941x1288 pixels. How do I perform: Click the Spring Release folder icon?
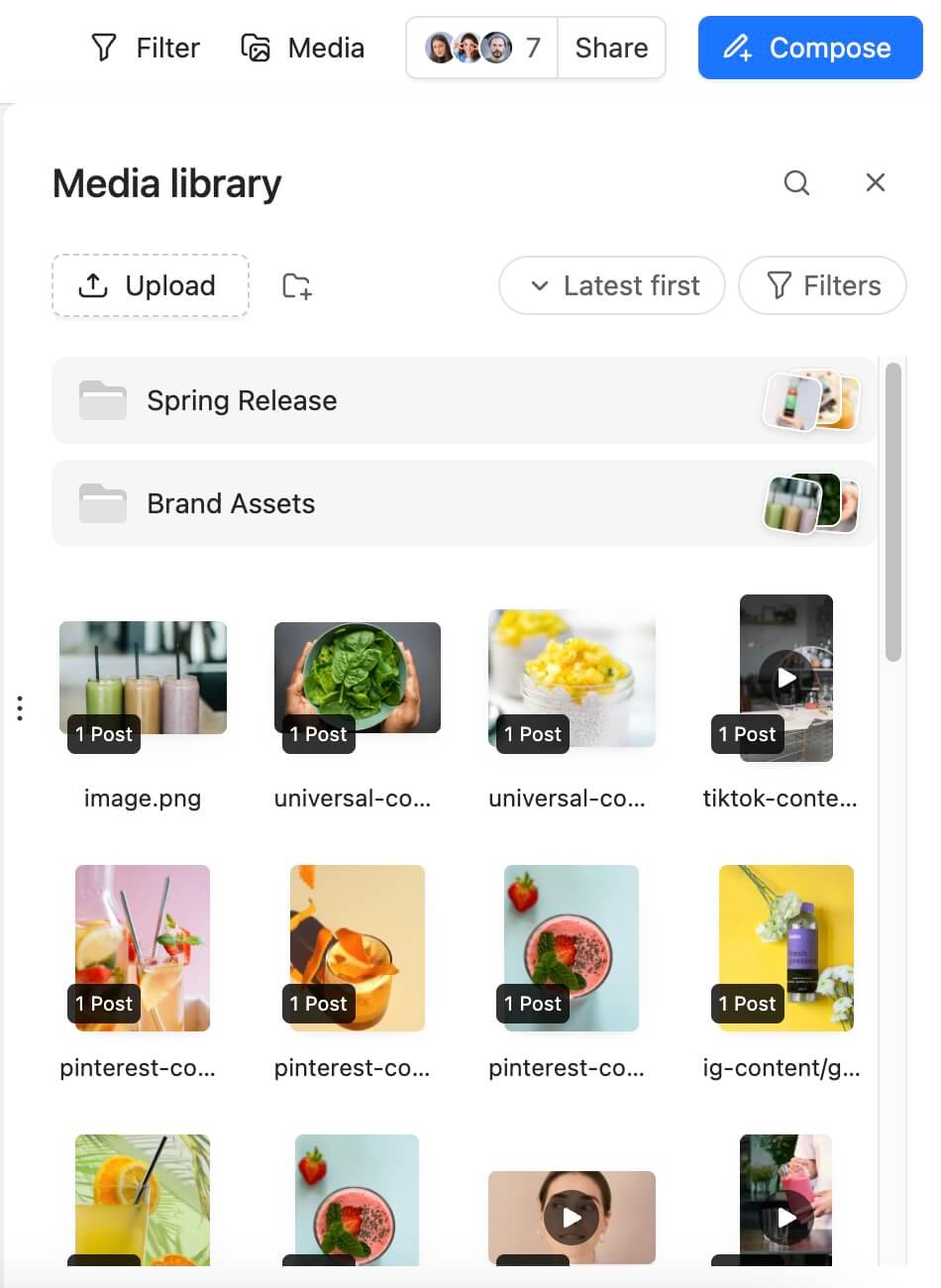point(102,400)
